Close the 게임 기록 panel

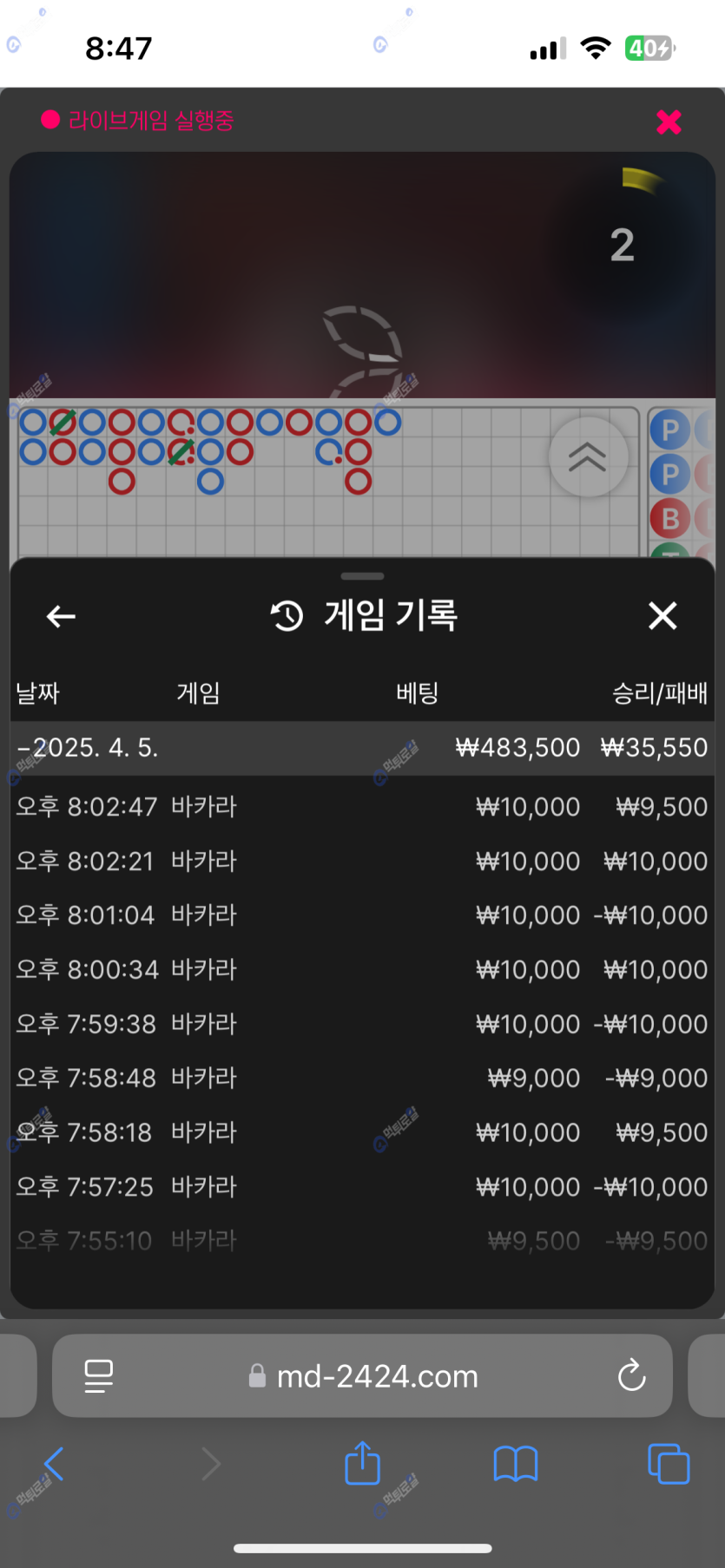point(662,616)
